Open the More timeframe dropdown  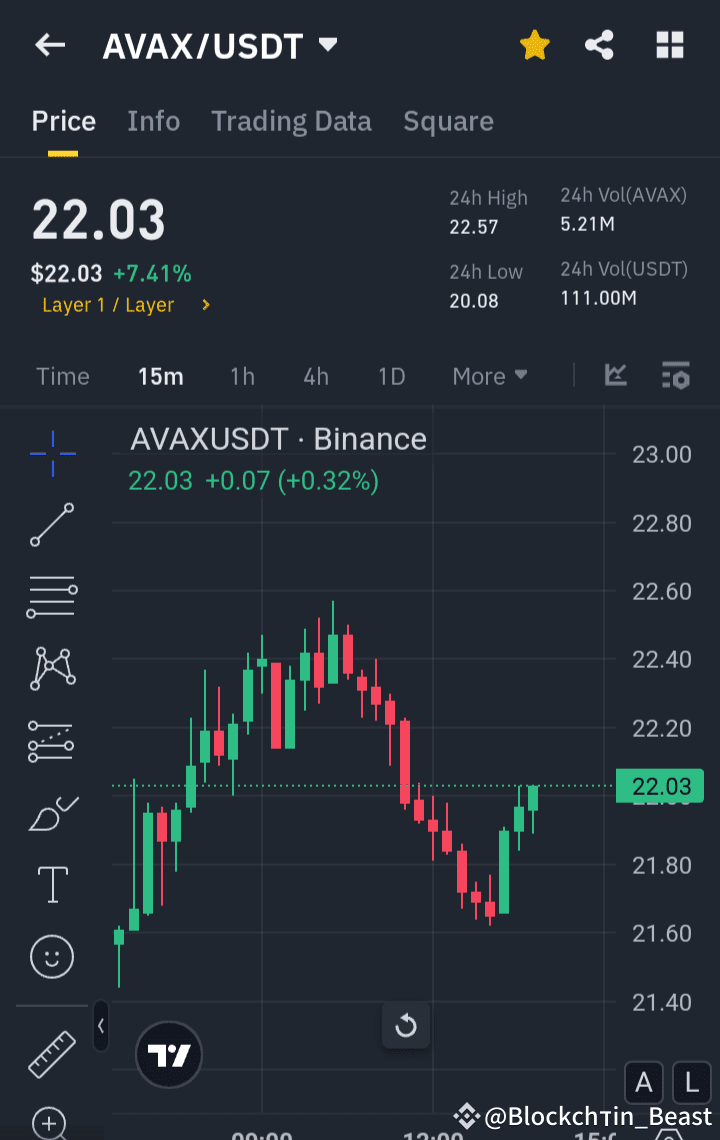[x=489, y=376]
